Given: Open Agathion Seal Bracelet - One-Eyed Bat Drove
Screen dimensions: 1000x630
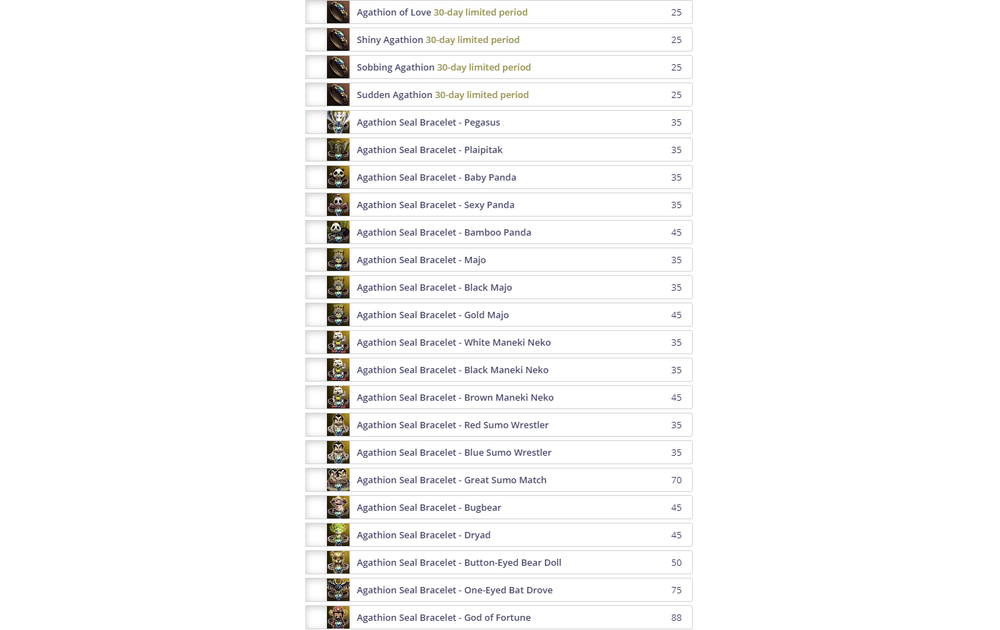Looking at the screenshot, I should click(454, 590).
